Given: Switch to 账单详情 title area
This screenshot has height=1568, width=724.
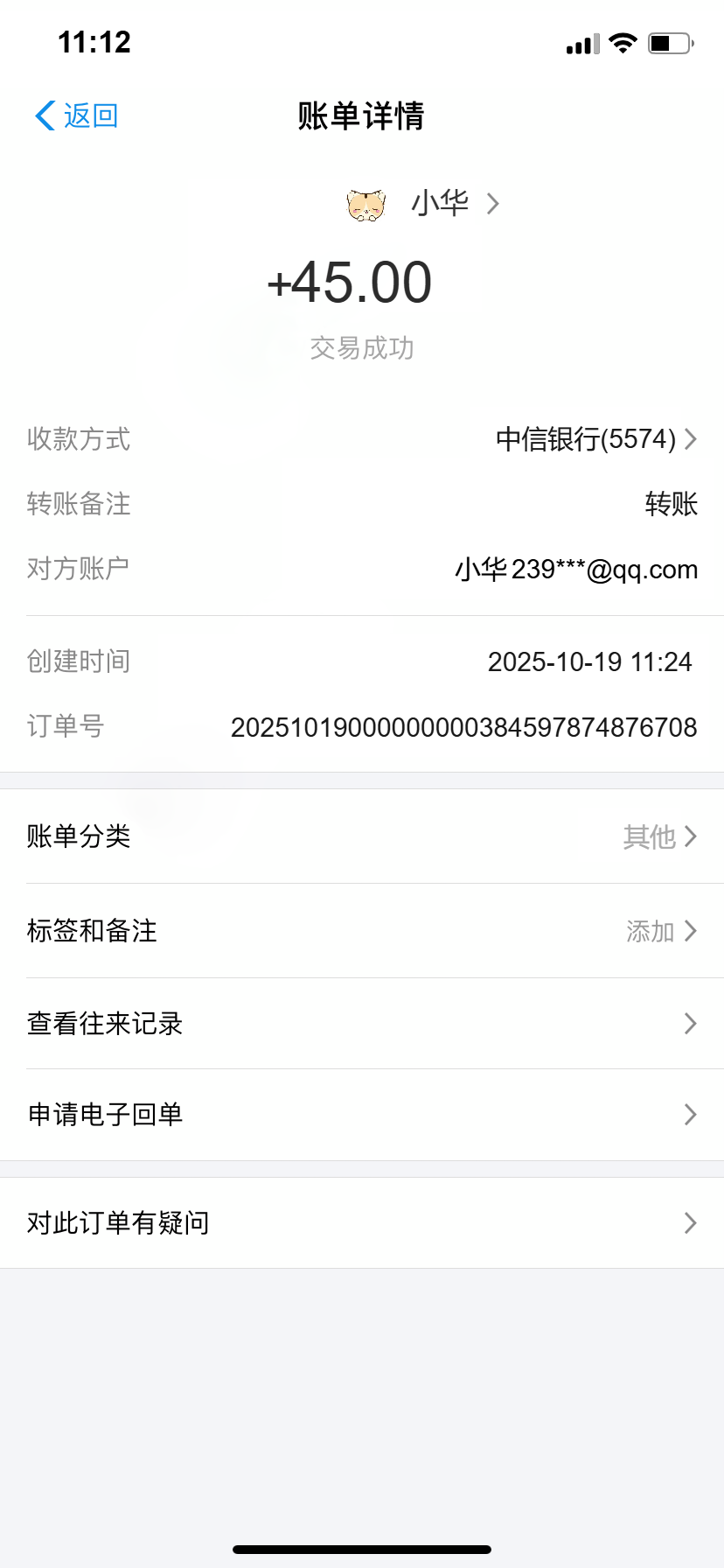Looking at the screenshot, I should click(362, 116).
